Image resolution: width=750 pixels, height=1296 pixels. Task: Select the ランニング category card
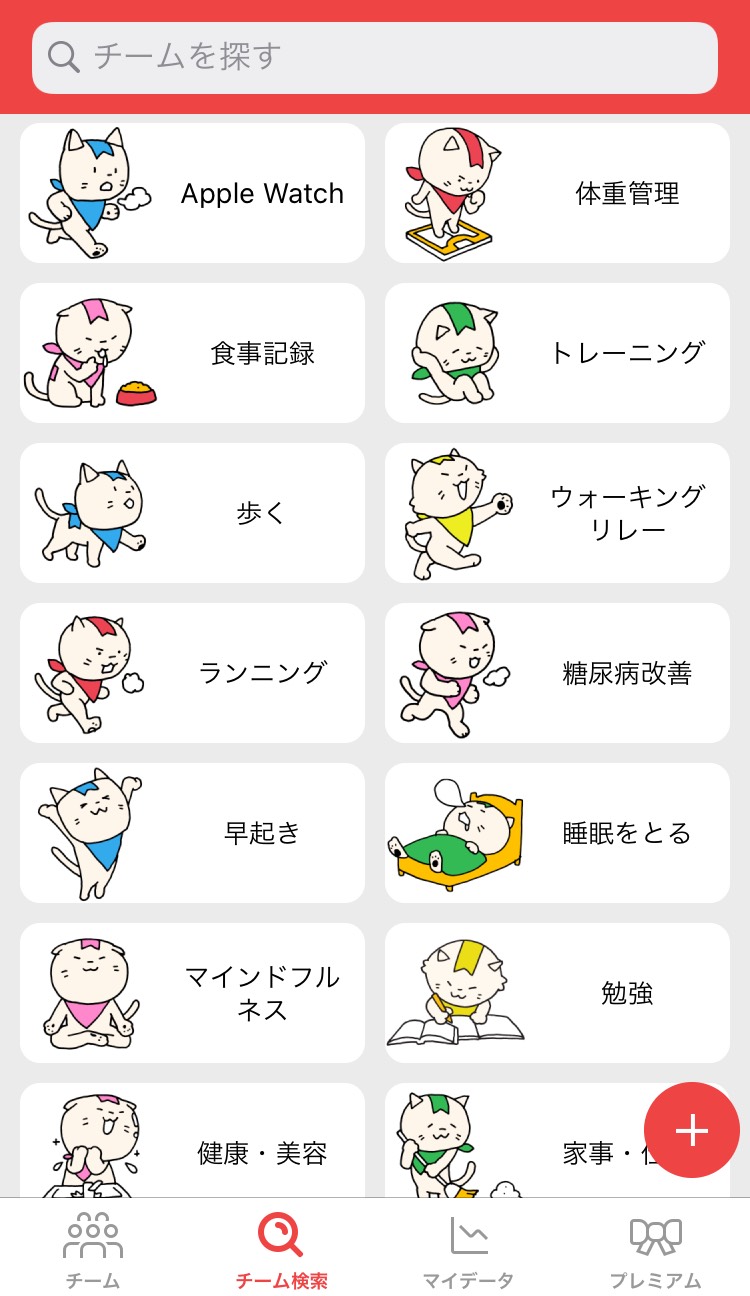tap(192, 673)
